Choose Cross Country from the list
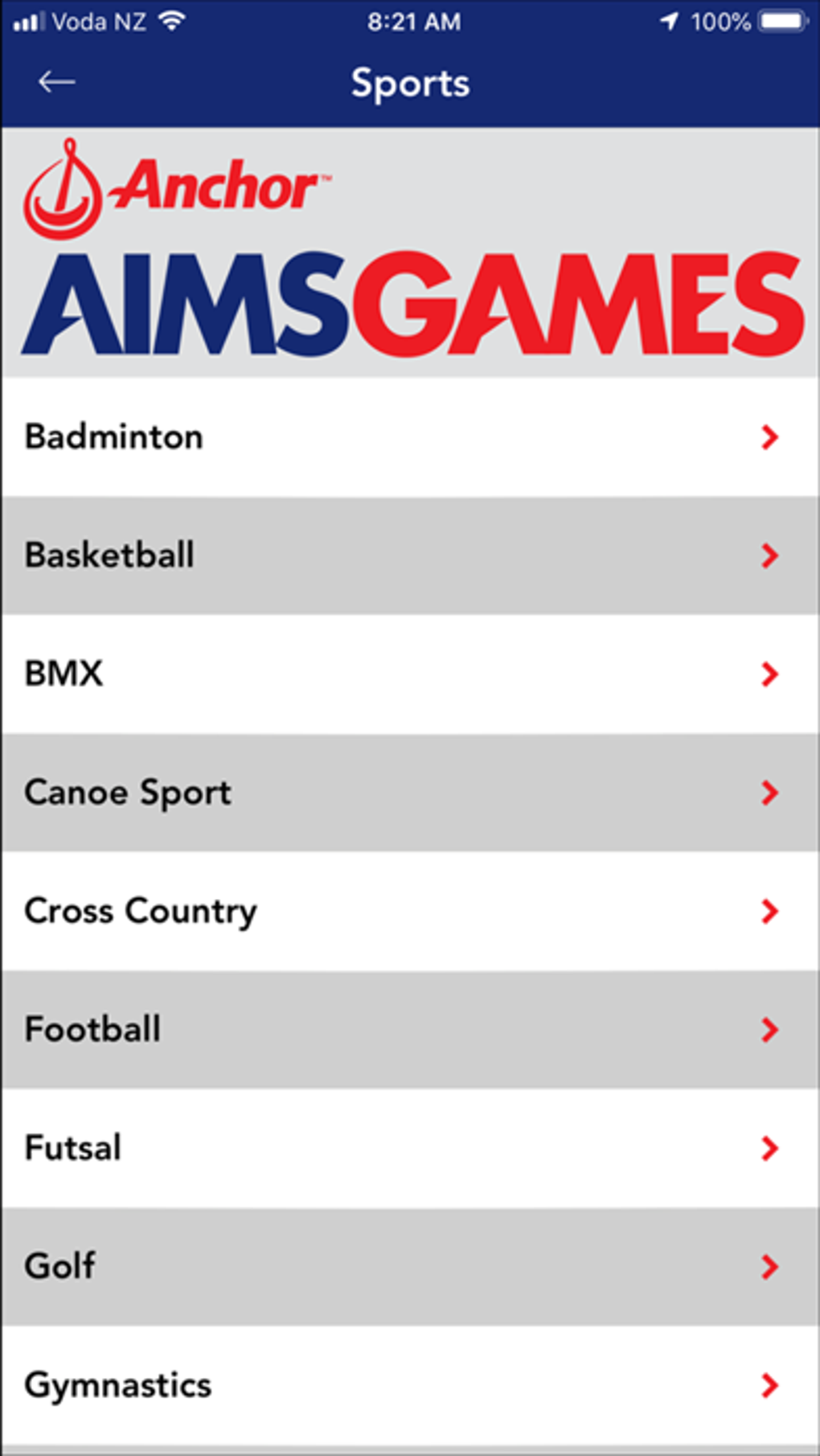The width and height of the screenshot is (820, 1456). [x=410, y=911]
